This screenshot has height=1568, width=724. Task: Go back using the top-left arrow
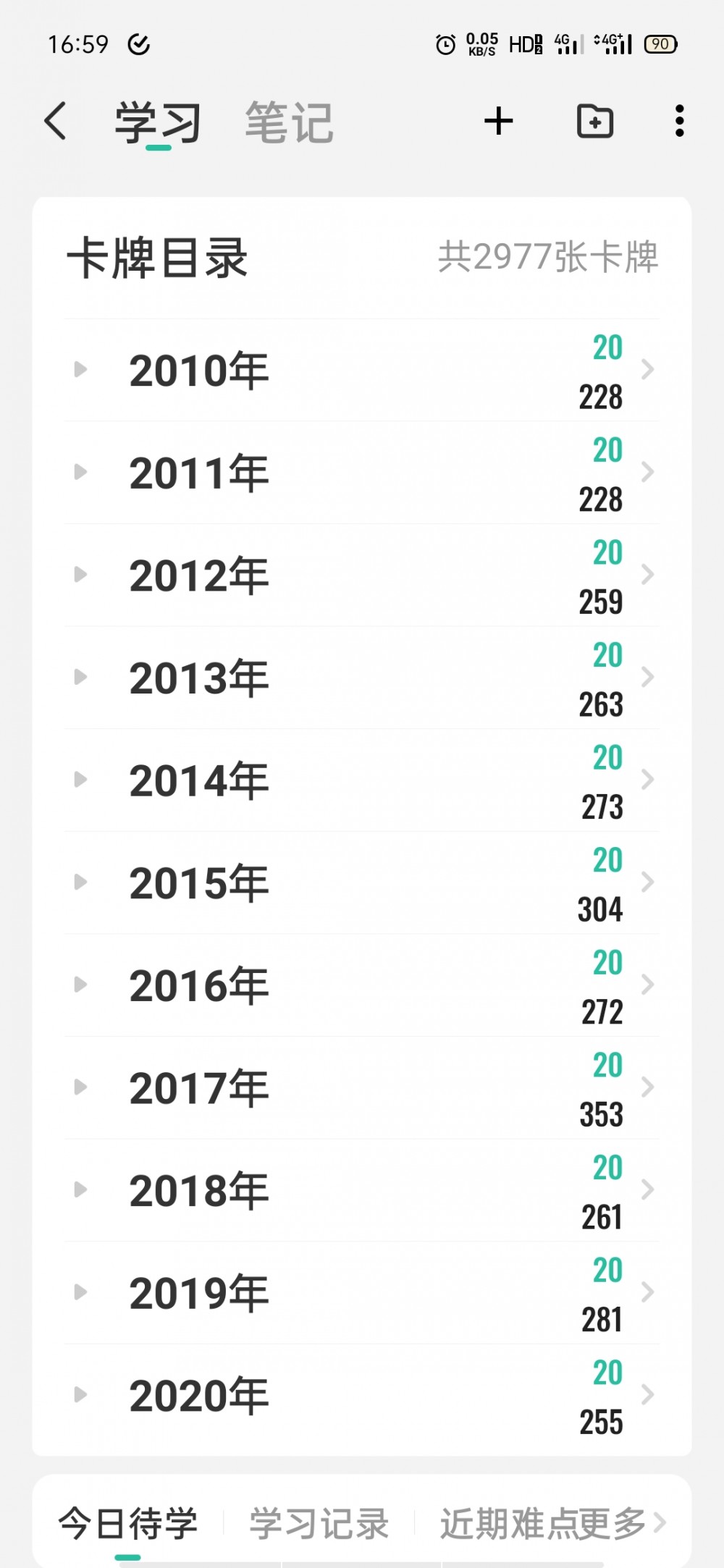[56, 120]
